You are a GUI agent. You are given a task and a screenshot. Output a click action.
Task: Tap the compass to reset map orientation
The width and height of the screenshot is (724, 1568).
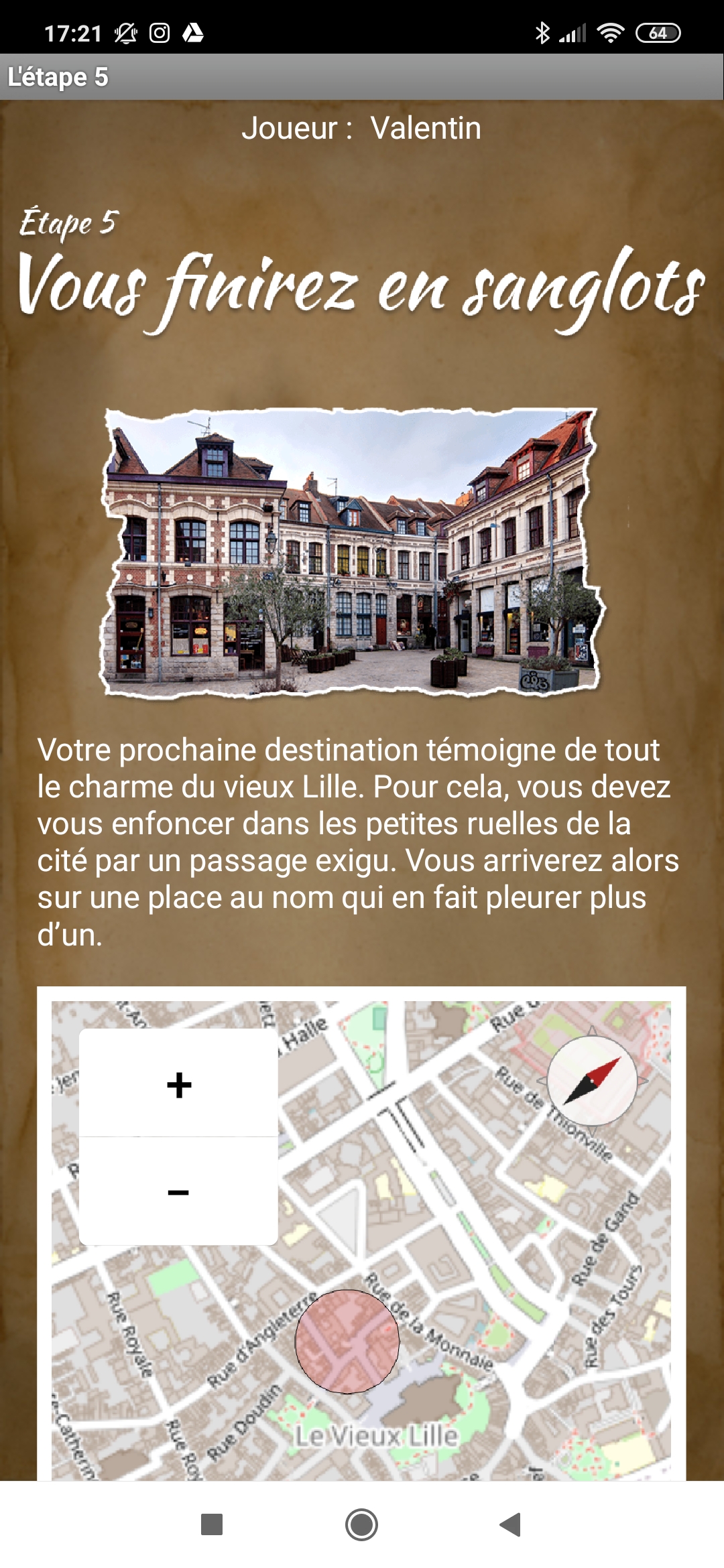coord(593,1080)
